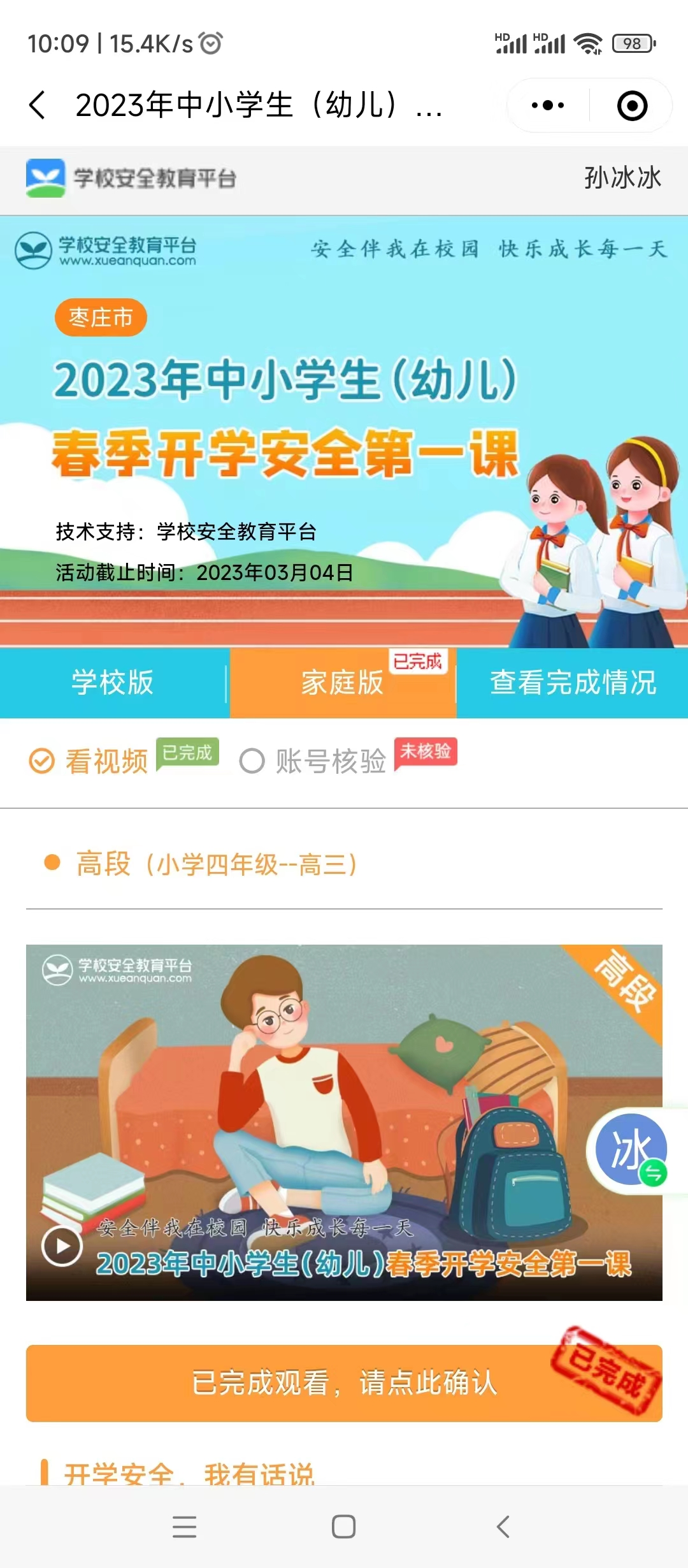Screen dimensions: 688x1568
Task: Open 查看完成情况
Action: pos(573,683)
